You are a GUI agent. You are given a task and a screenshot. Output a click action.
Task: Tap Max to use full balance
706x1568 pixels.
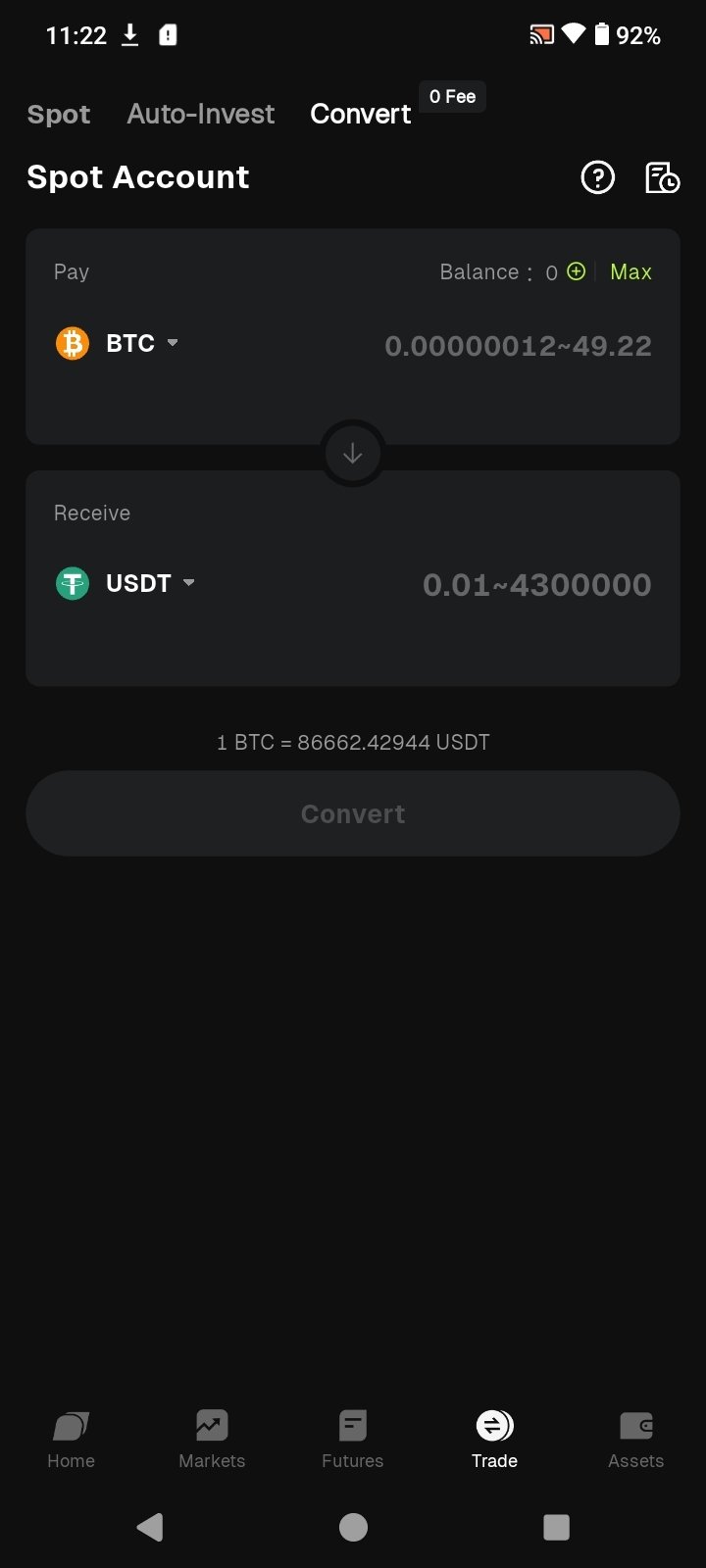(x=630, y=272)
